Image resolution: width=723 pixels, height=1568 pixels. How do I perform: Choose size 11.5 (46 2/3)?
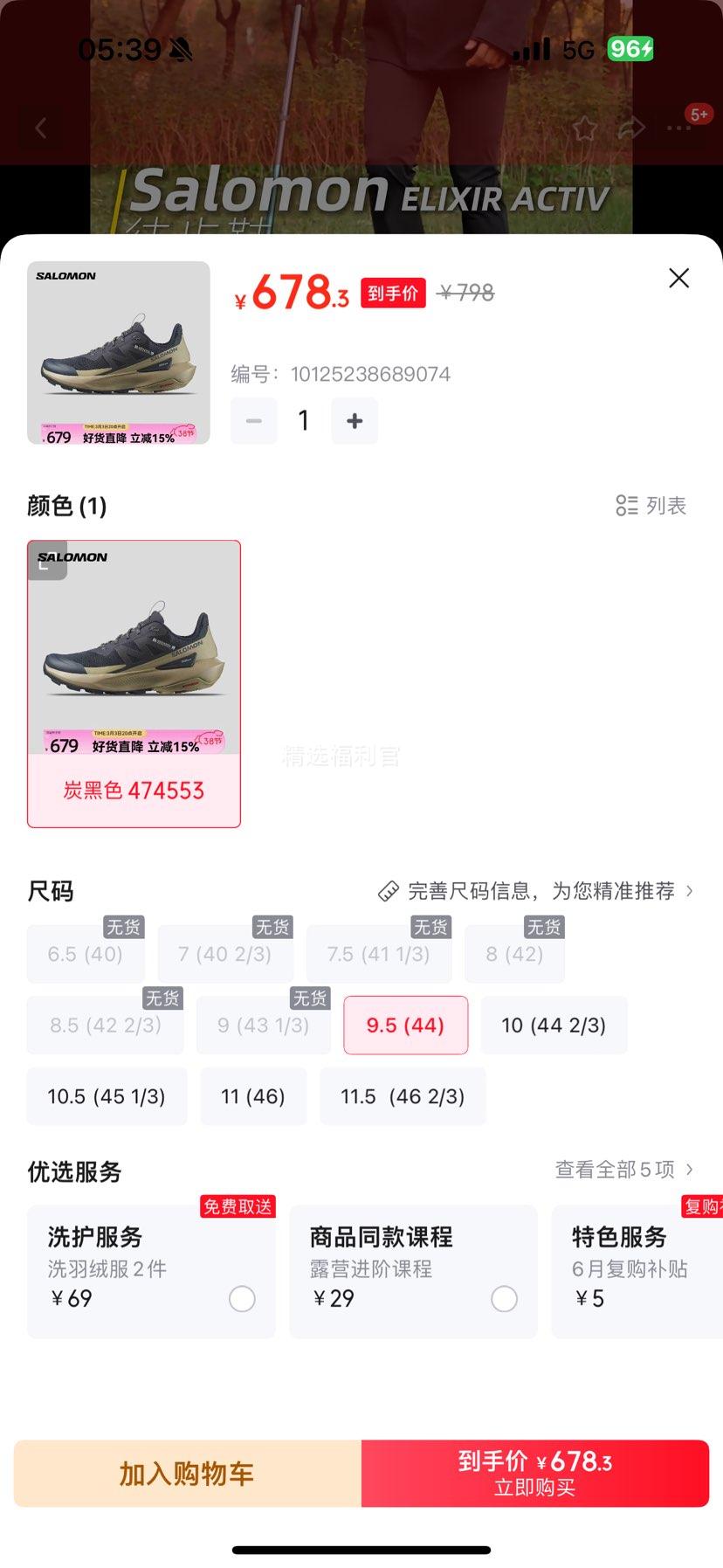[x=403, y=1096]
